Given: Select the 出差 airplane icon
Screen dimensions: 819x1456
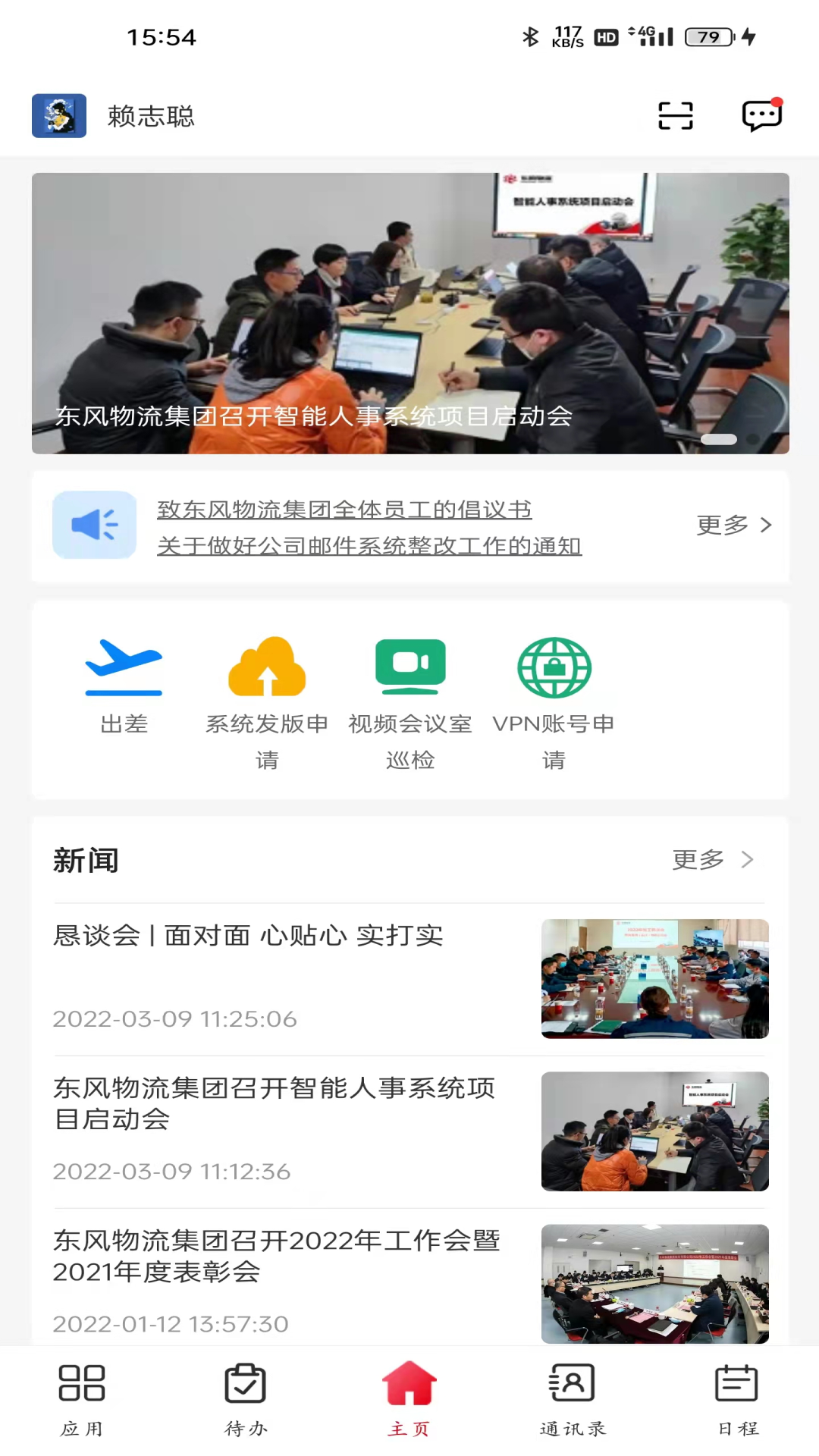Looking at the screenshot, I should click(124, 667).
